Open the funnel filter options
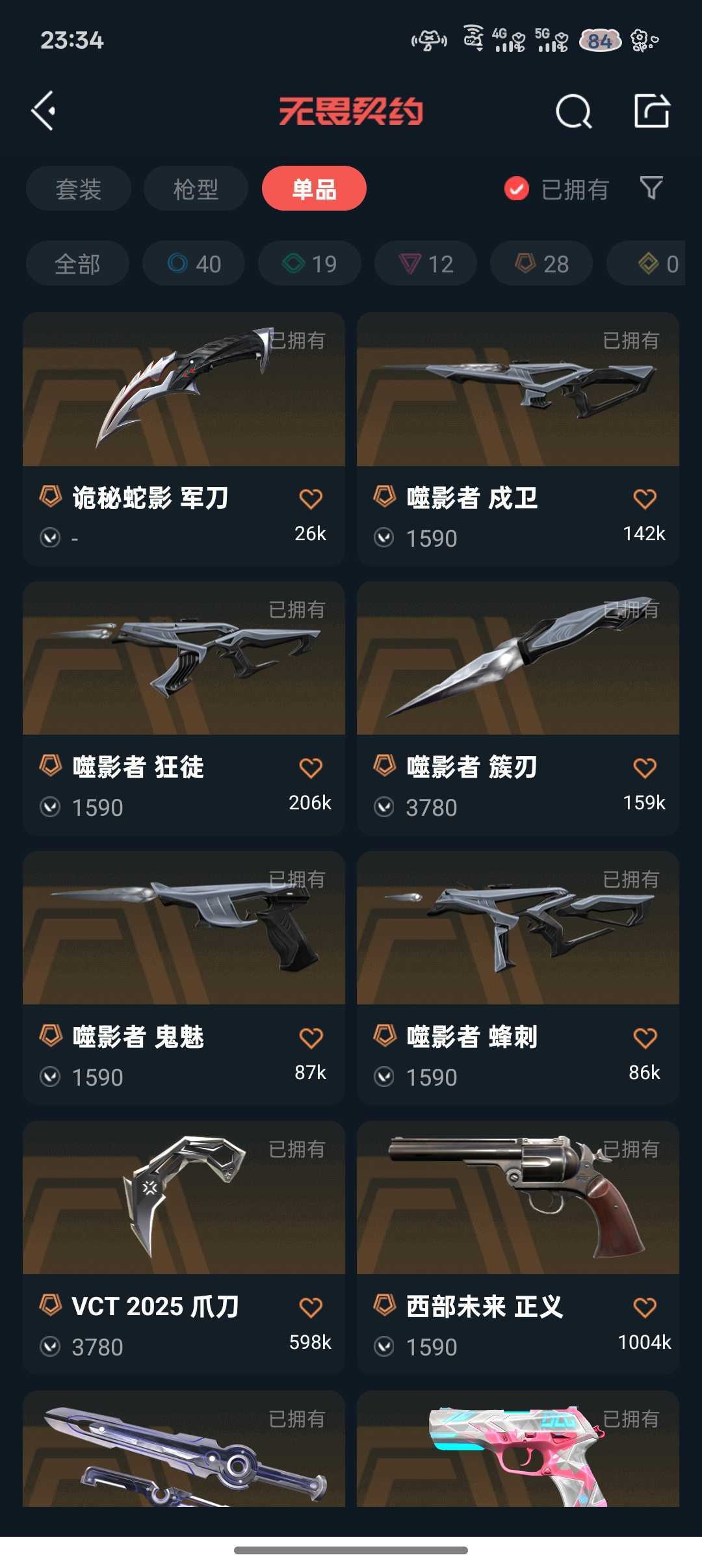 click(x=651, y=189)
